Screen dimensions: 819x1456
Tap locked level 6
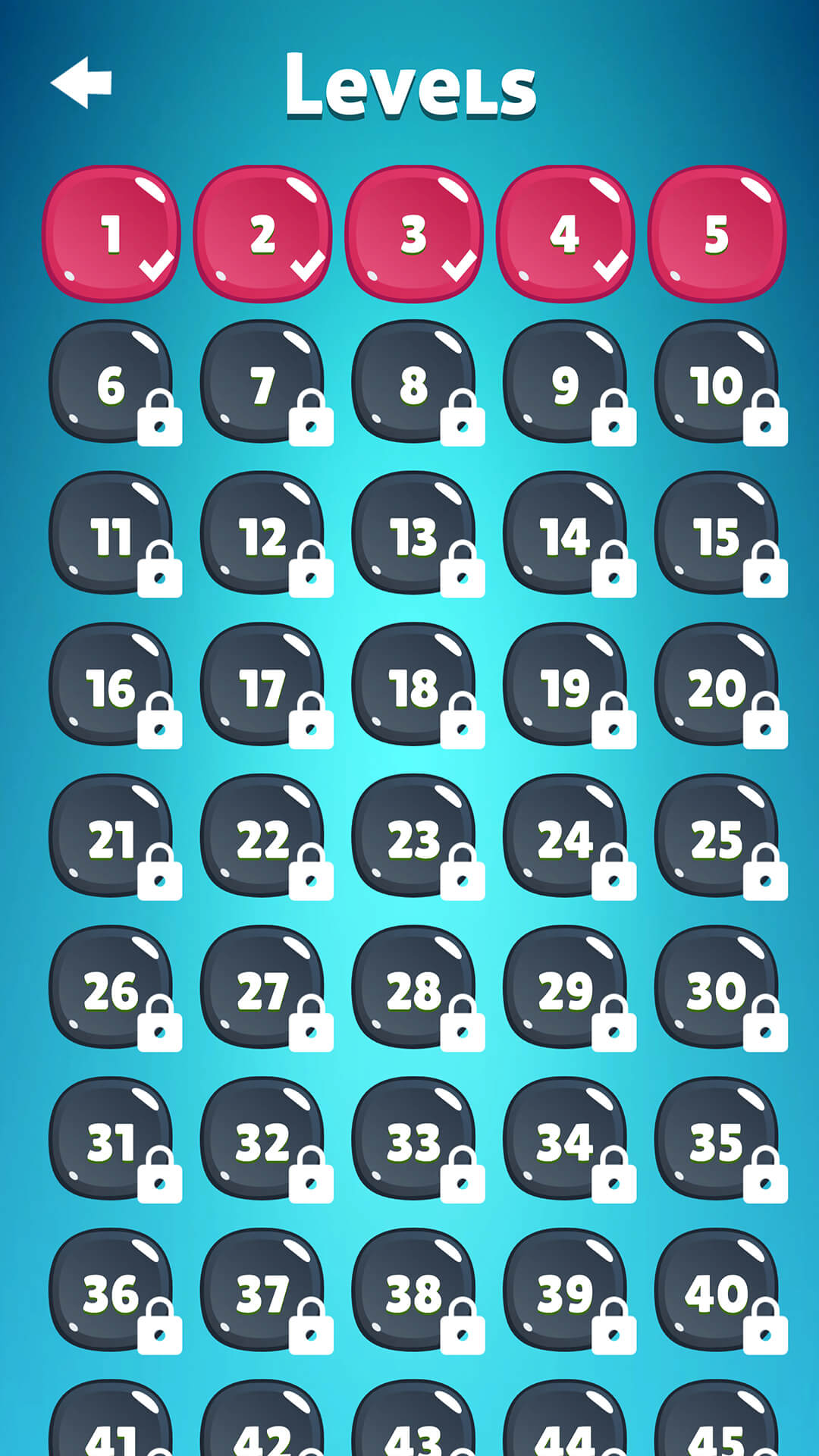click(x=111, y=383)
